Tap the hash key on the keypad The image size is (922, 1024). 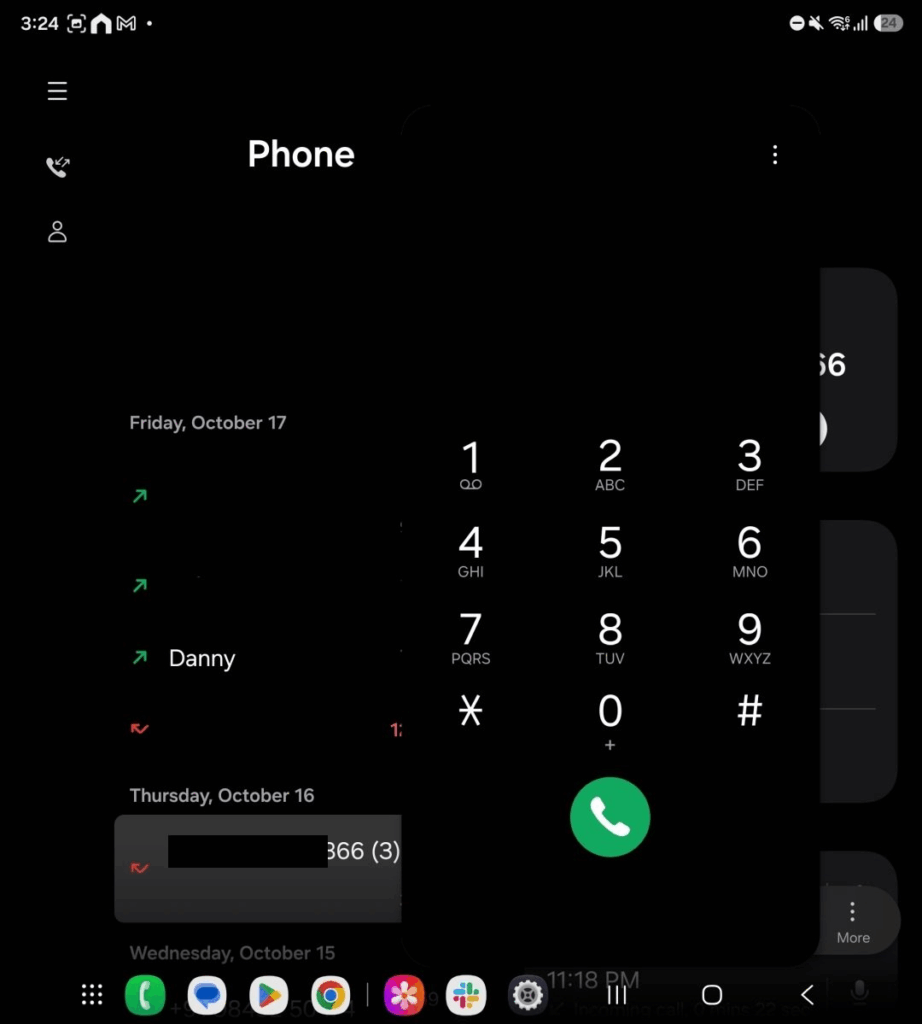[x=749, y=711]
